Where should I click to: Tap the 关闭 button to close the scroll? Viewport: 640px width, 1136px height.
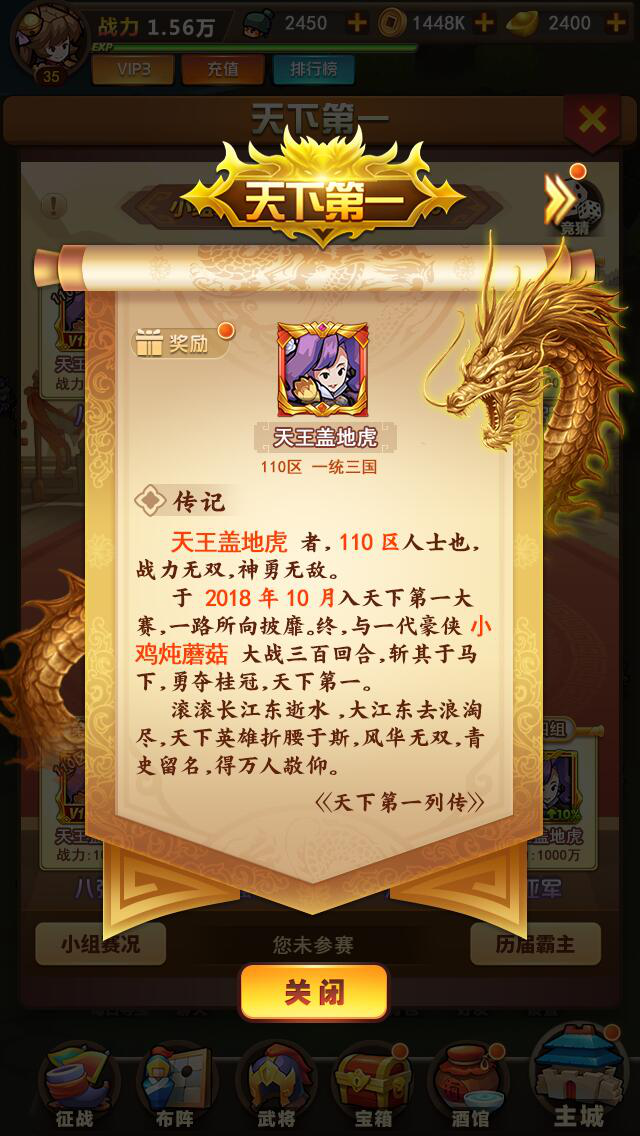(x=313, y=992)
